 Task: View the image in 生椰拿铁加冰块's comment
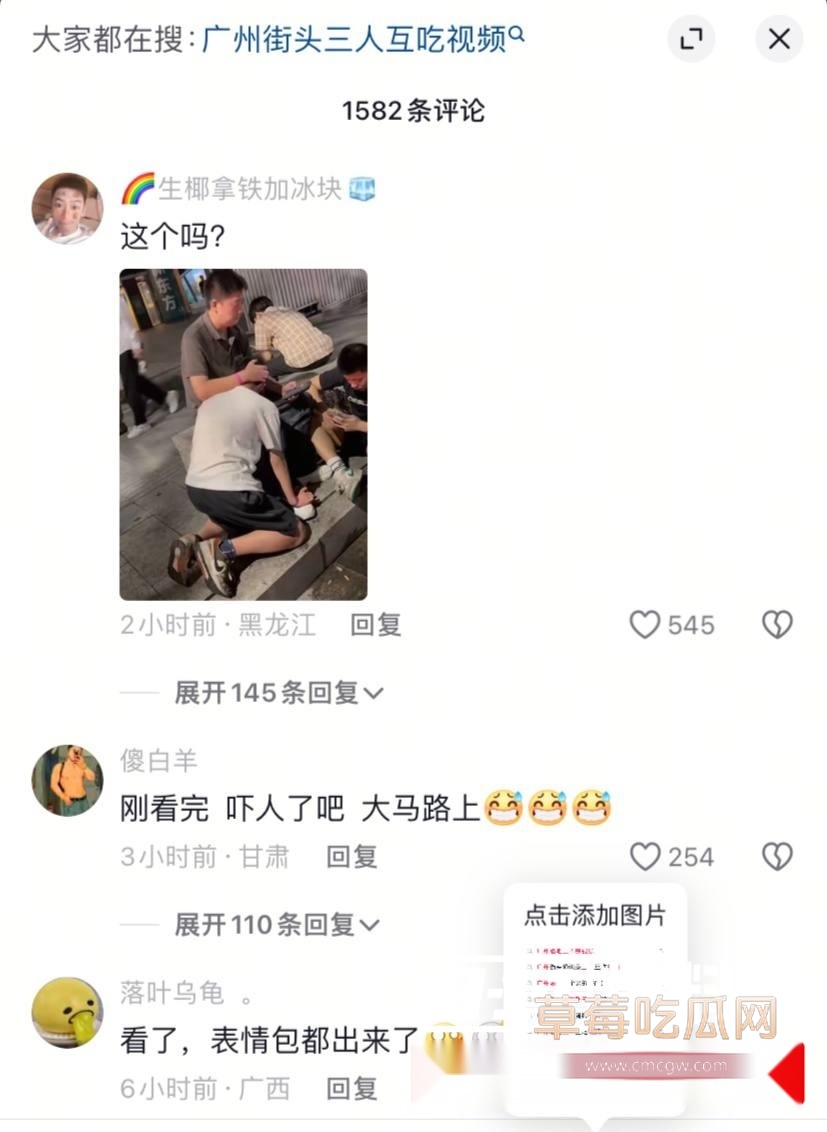(243, 434)
